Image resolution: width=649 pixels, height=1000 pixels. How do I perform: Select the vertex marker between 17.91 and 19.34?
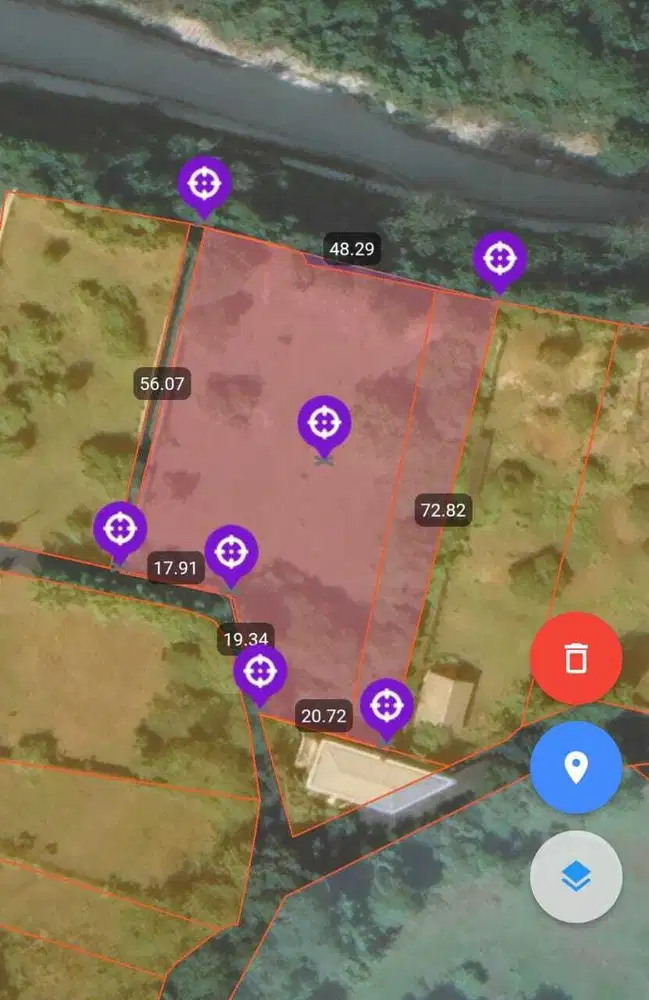(x=231, y=552)
